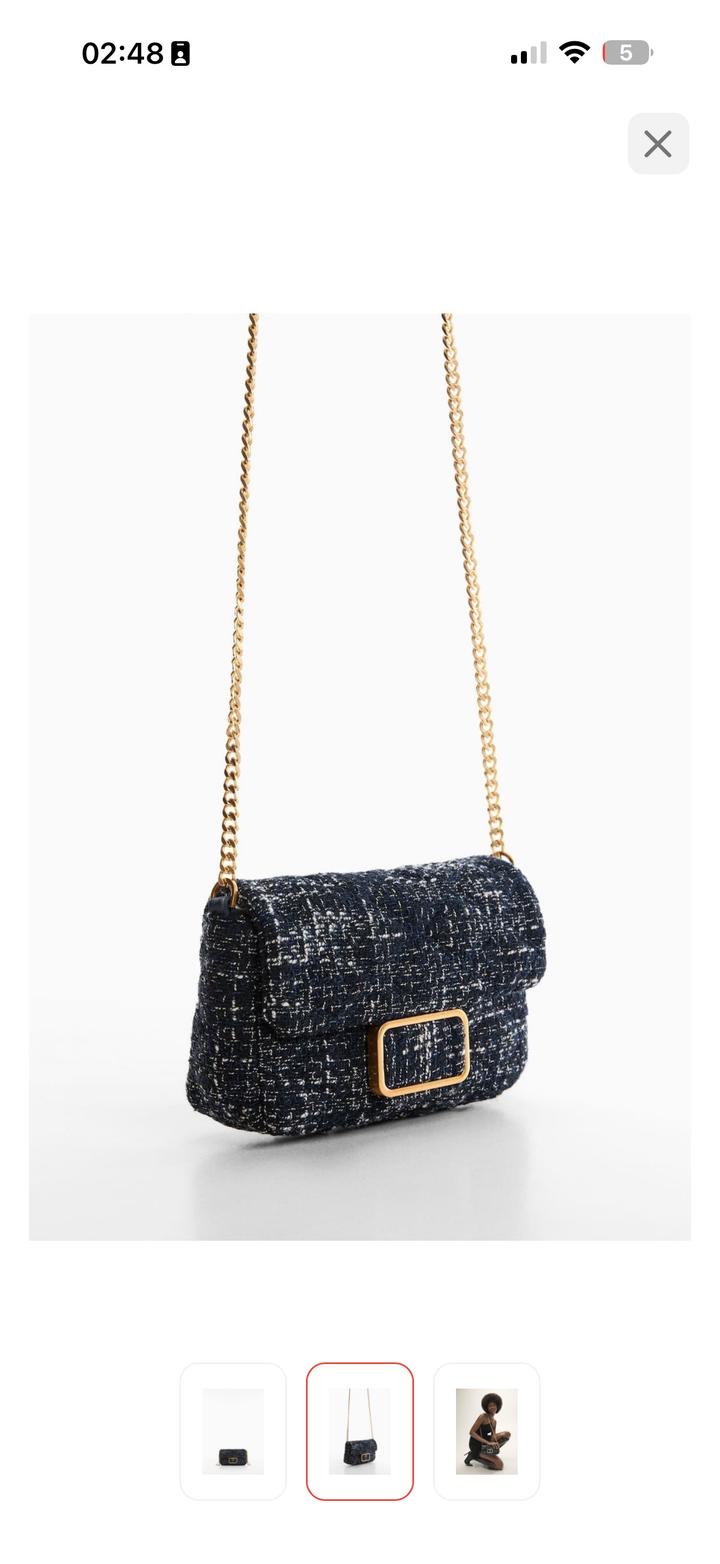Select the second thumbnail with the chain strap
This screenshot has width=720, height=1564.
click(x=360, y=1430)
